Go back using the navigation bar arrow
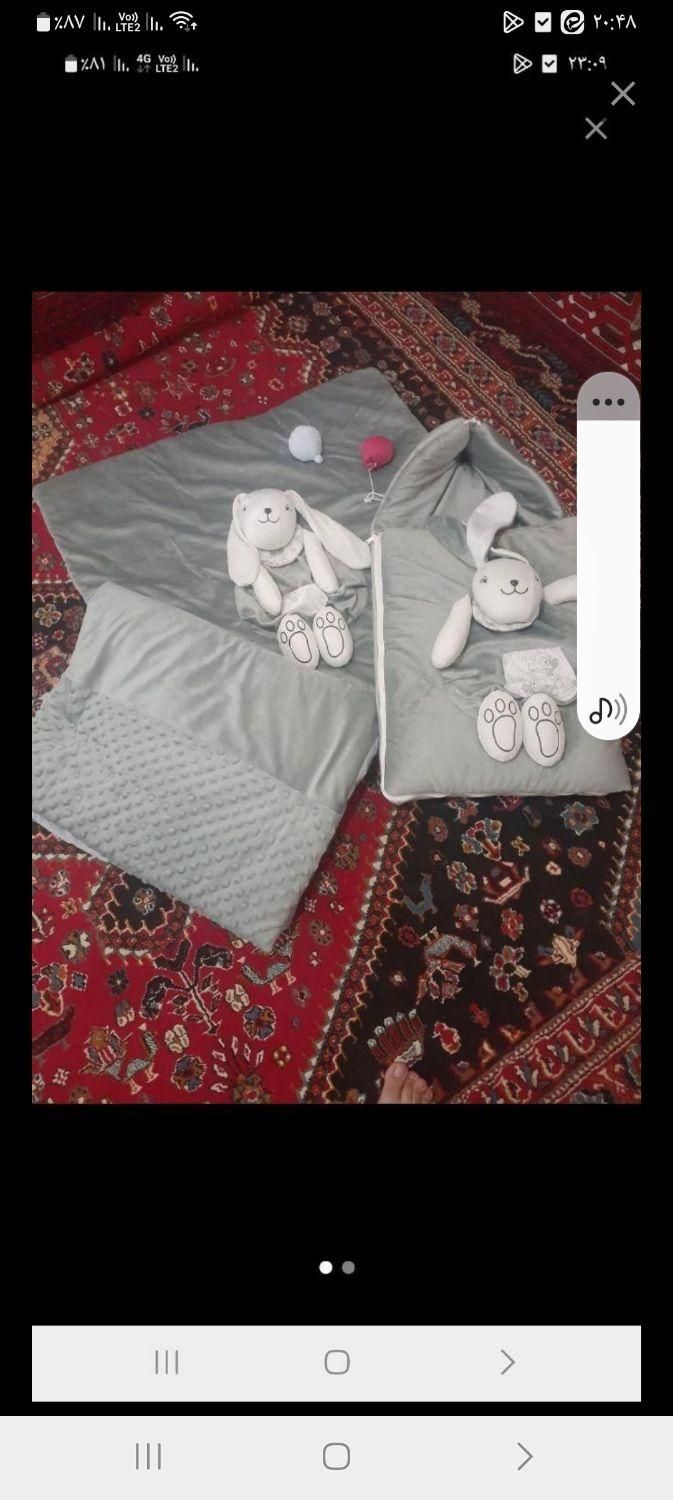The image size is (673, 1500). 524,1456
